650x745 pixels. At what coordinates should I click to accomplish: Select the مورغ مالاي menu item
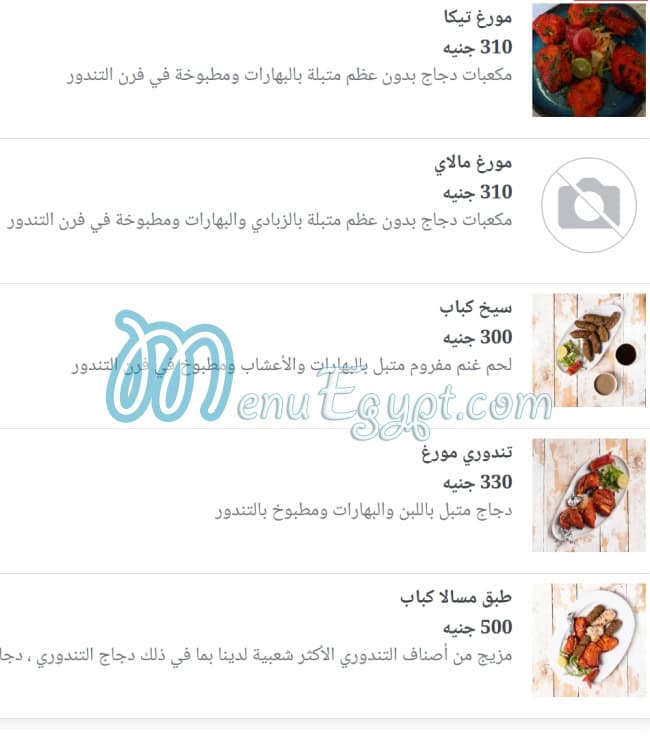475,163
